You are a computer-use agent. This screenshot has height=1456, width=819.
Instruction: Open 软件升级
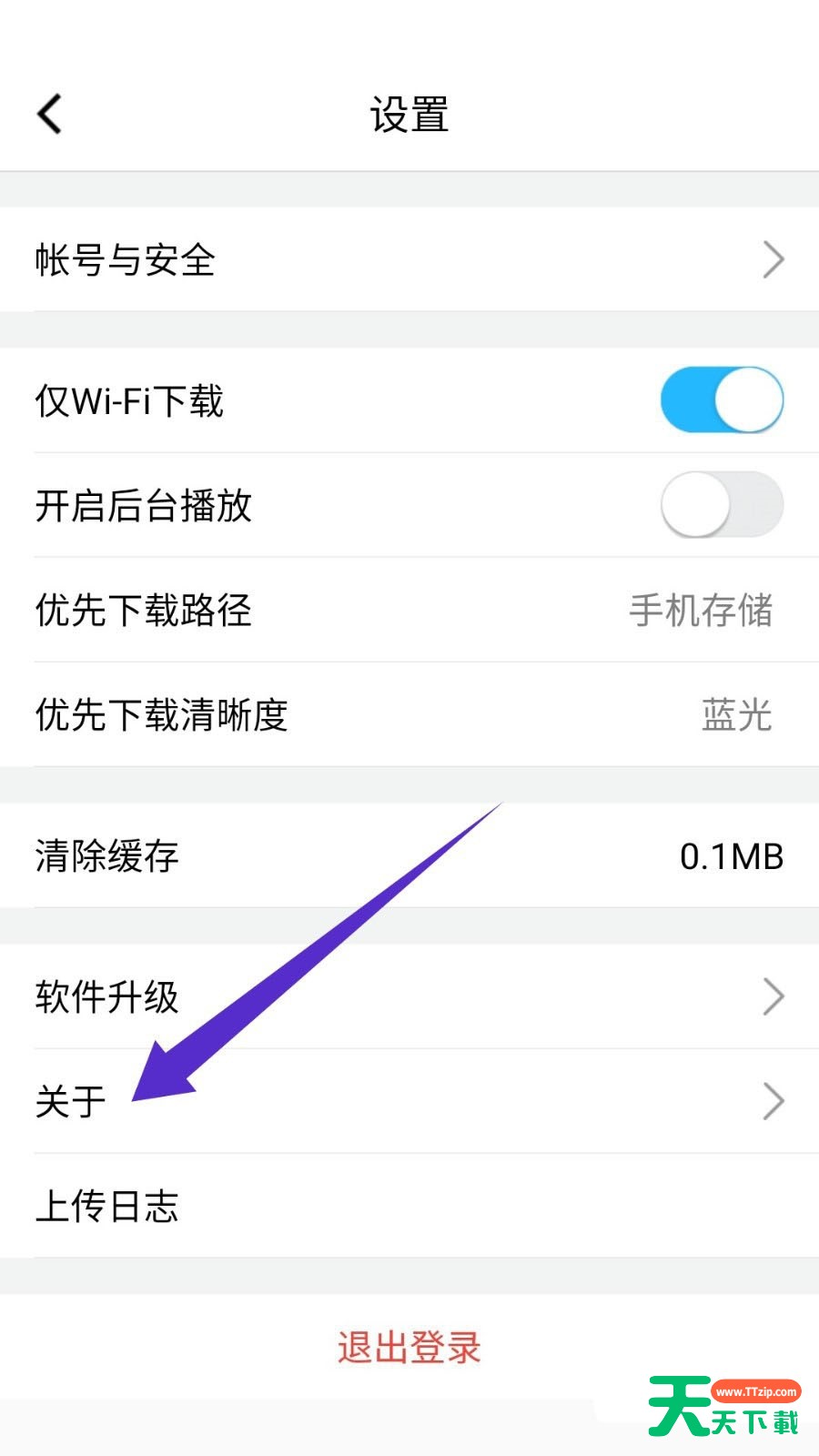tap(409, 996)
